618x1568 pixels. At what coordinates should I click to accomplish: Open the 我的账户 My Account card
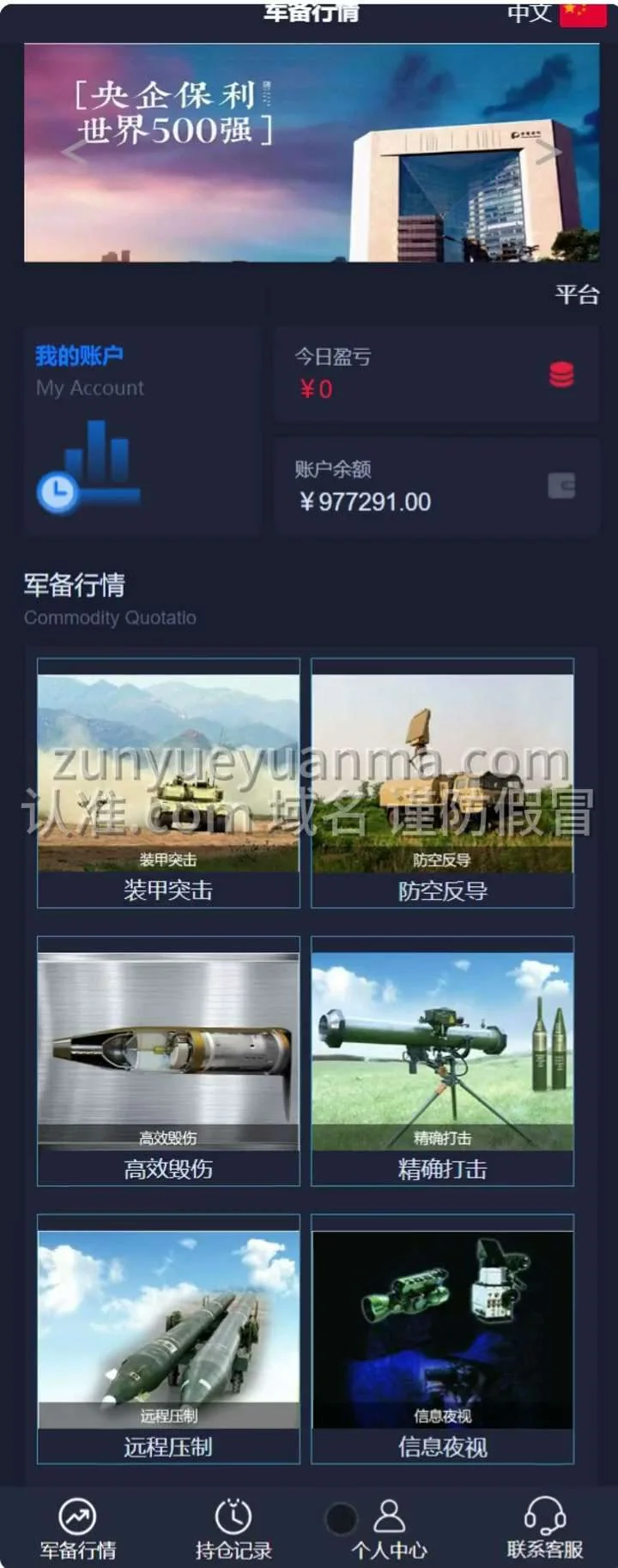142,431
